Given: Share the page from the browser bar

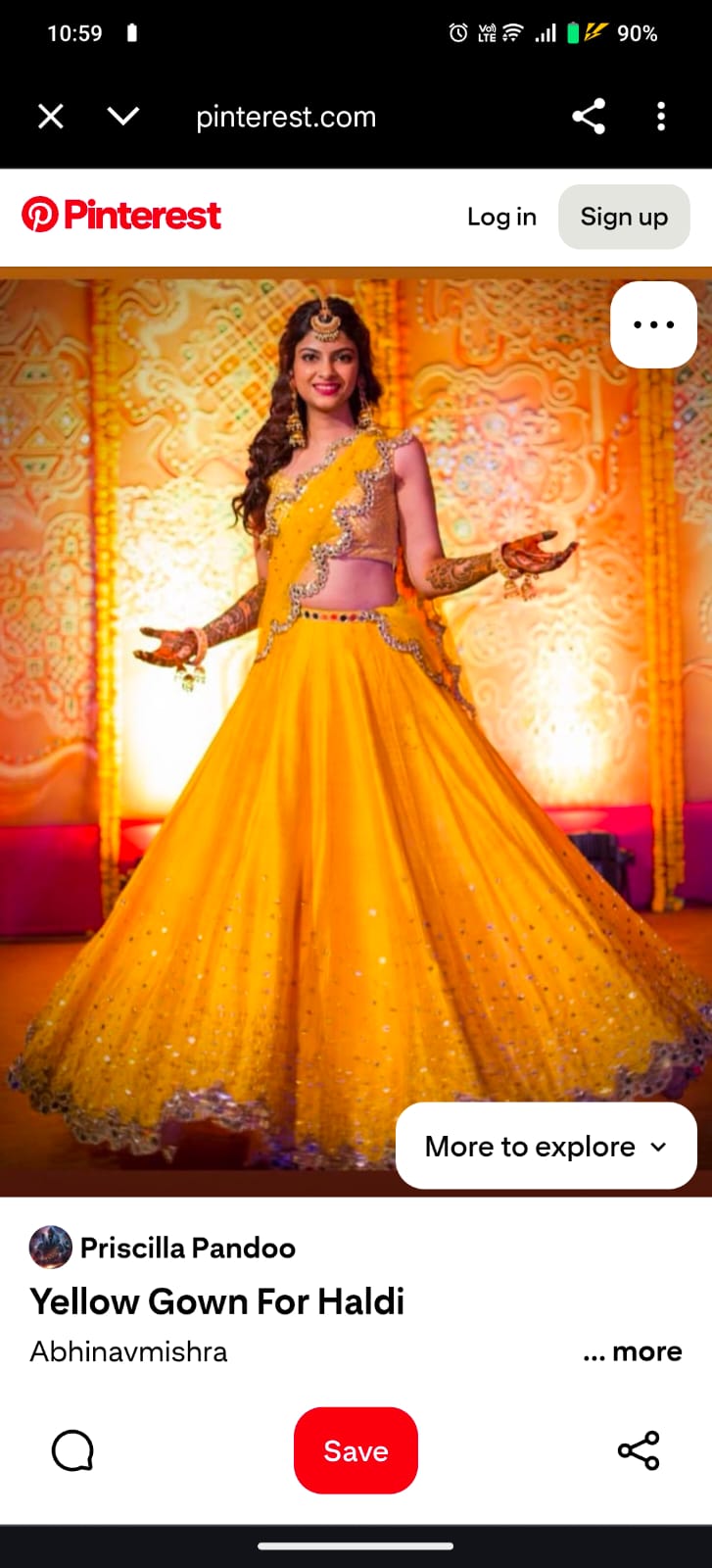Looking at the screenshot, I should tap(589, 117).
